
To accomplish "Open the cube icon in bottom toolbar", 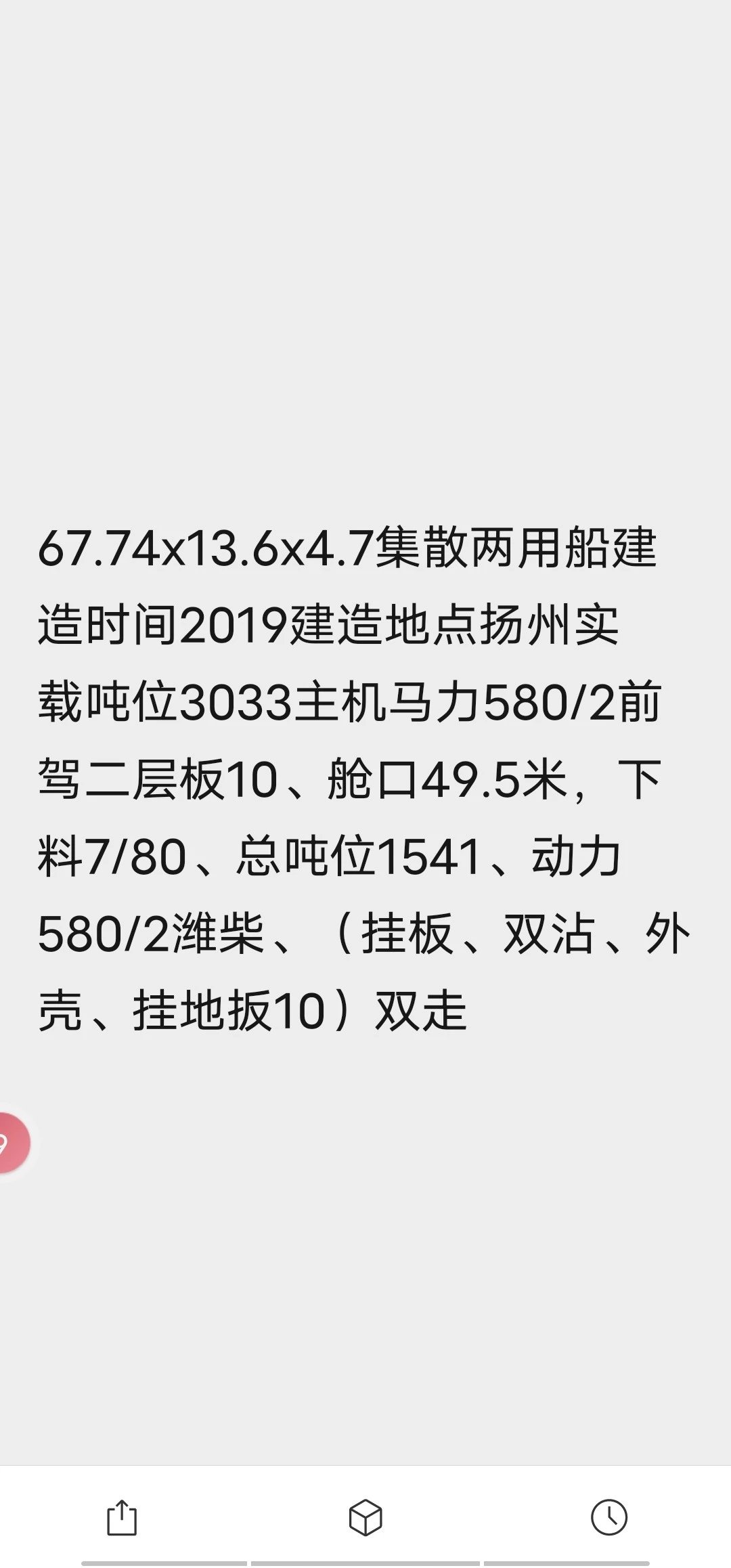I will click(x=365, y=1517).
